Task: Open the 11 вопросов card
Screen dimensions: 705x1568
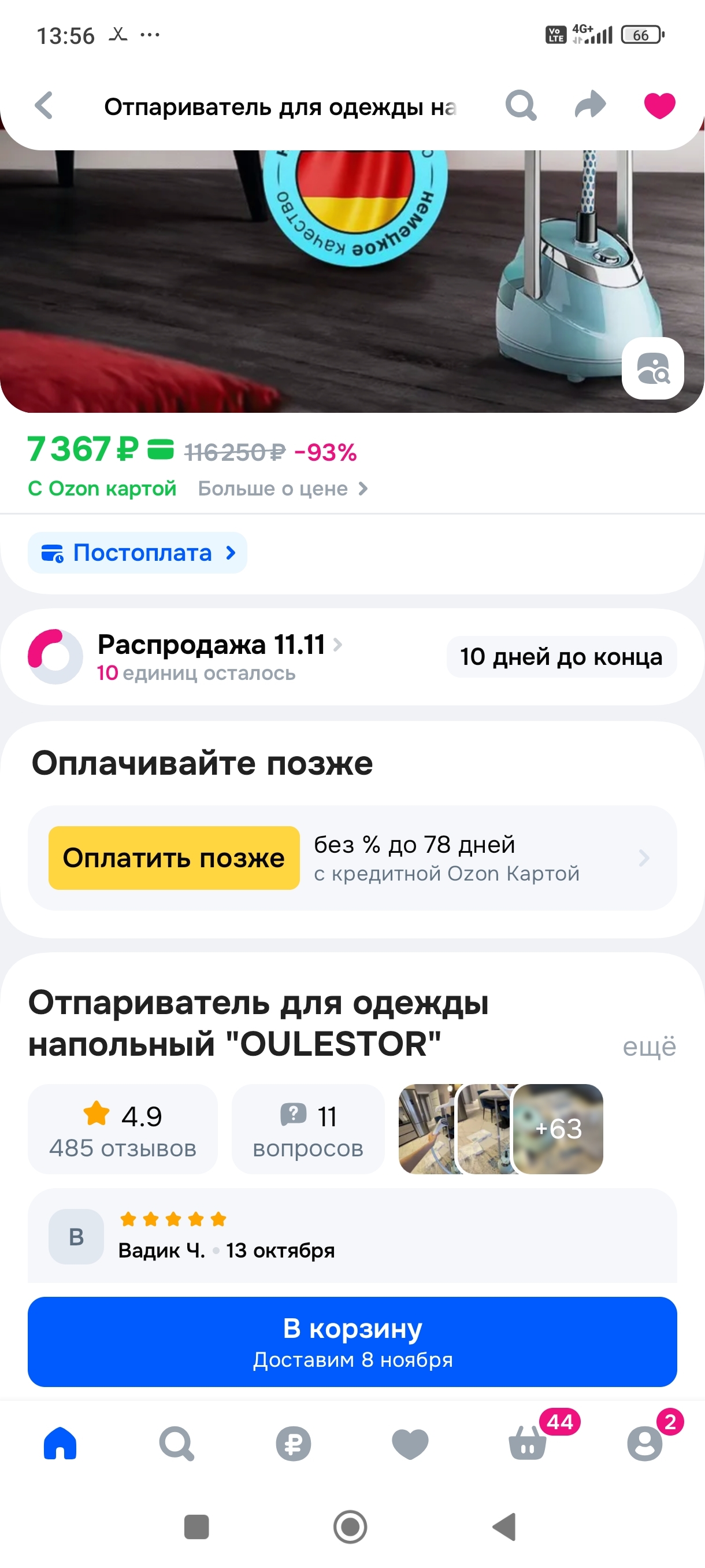Action: (308, 1129)
